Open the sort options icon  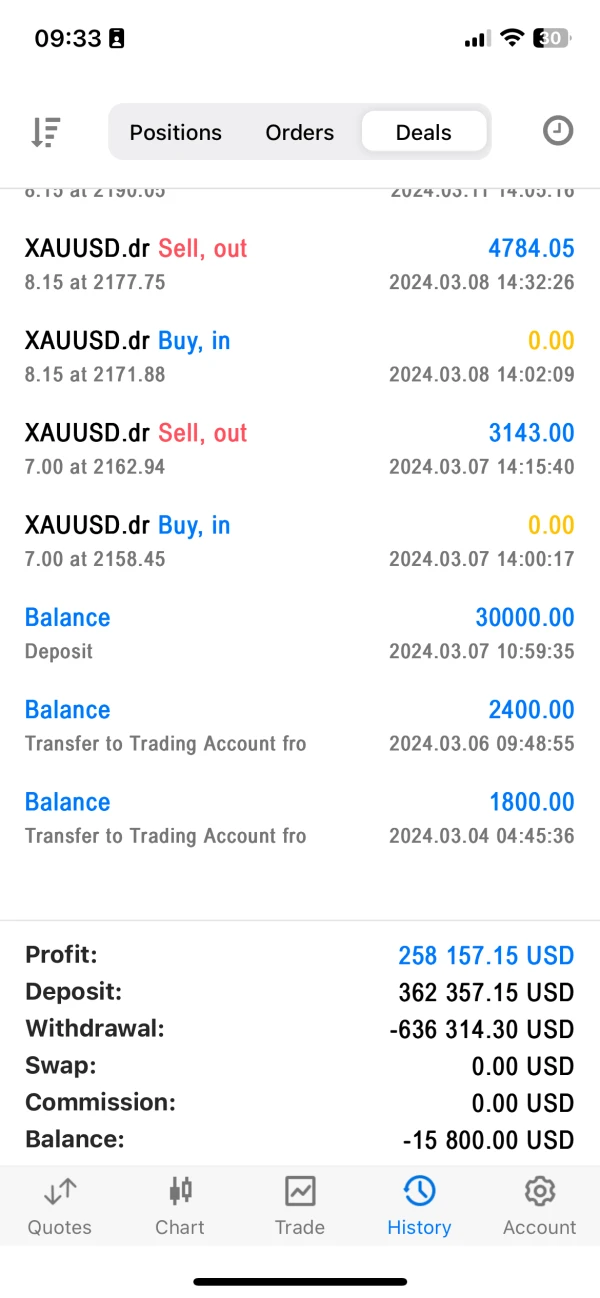point(46,132)
